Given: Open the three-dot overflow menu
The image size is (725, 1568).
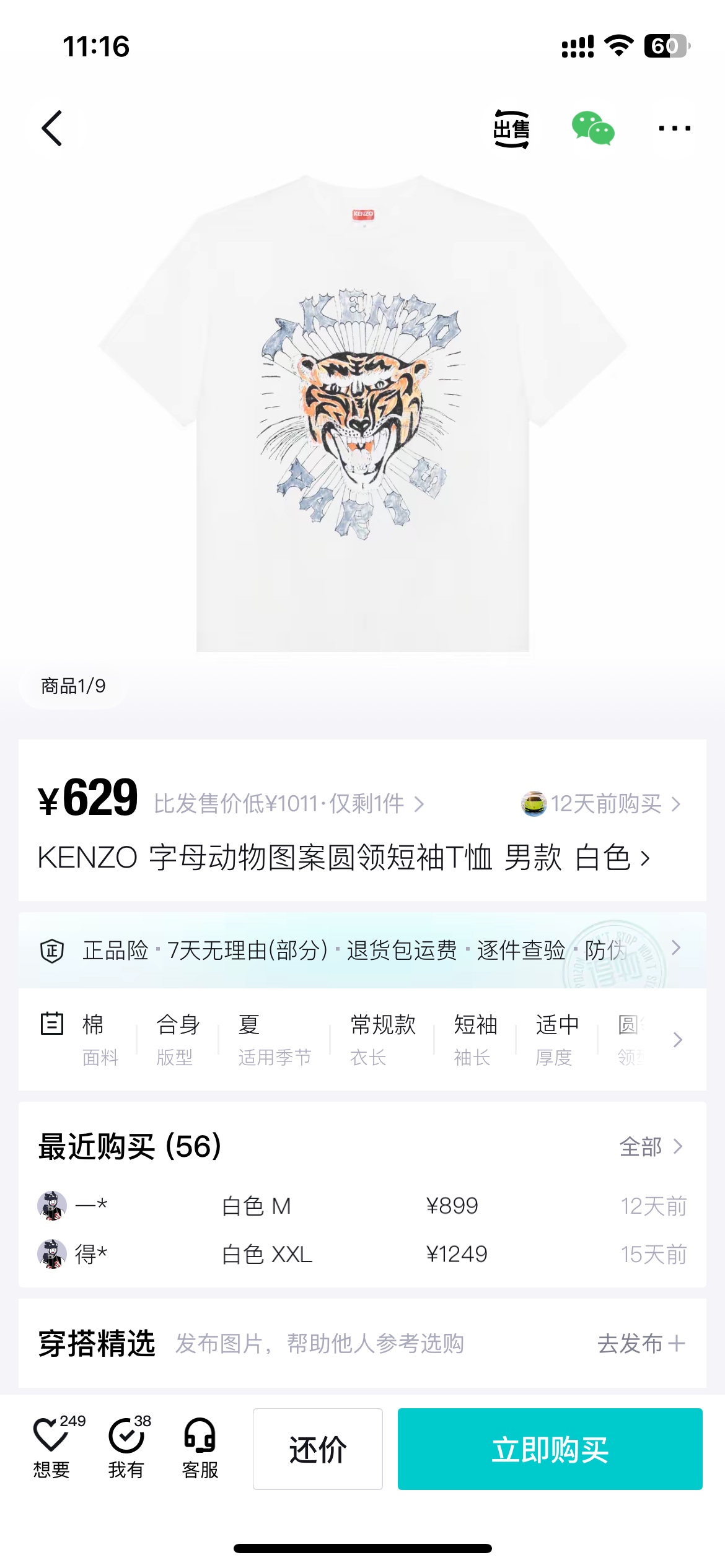Looking at the screenshot, I should tap(674, 128).
